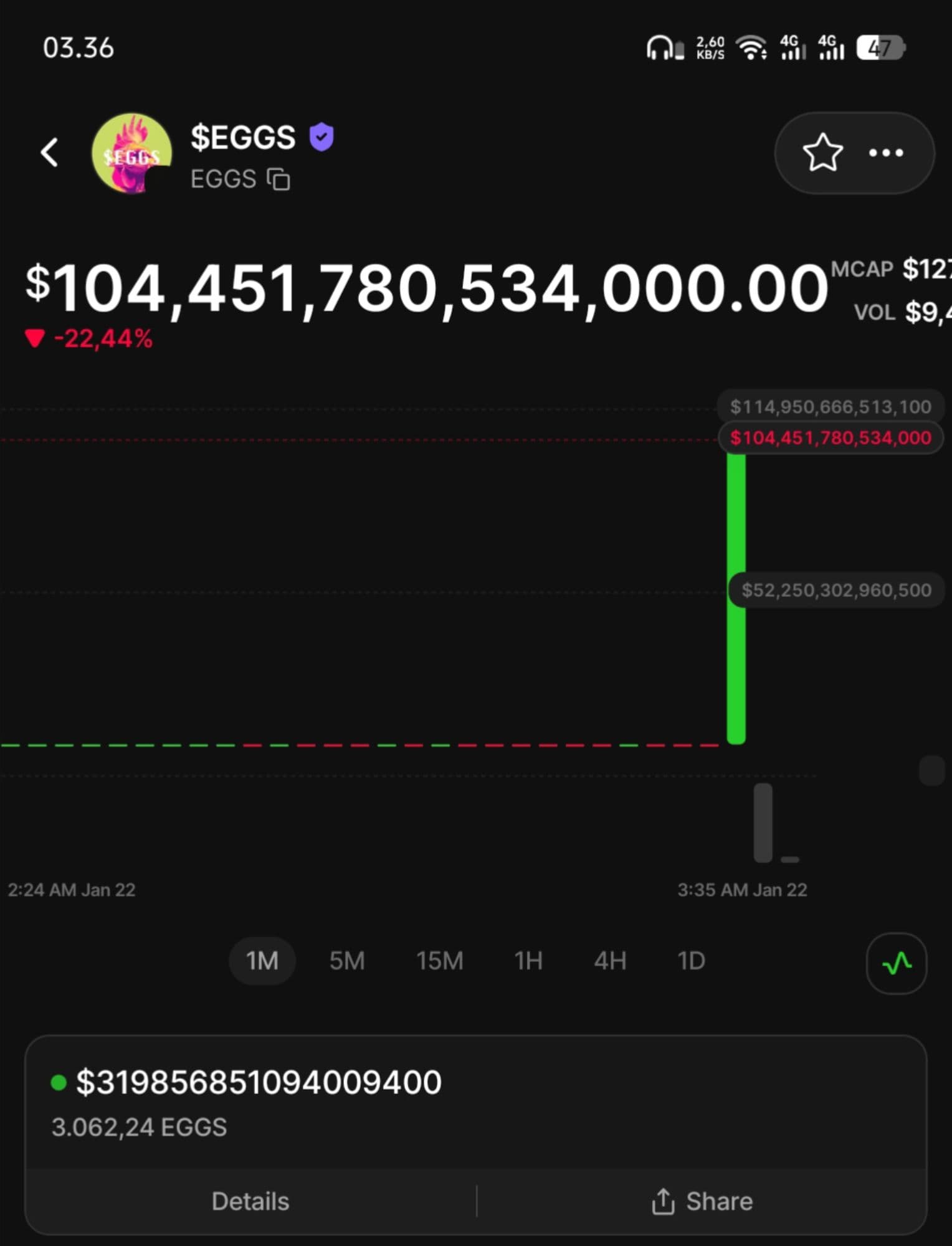Share the EGGS position
This screenshot has width=952, height=1246.
click(702, 1201)
